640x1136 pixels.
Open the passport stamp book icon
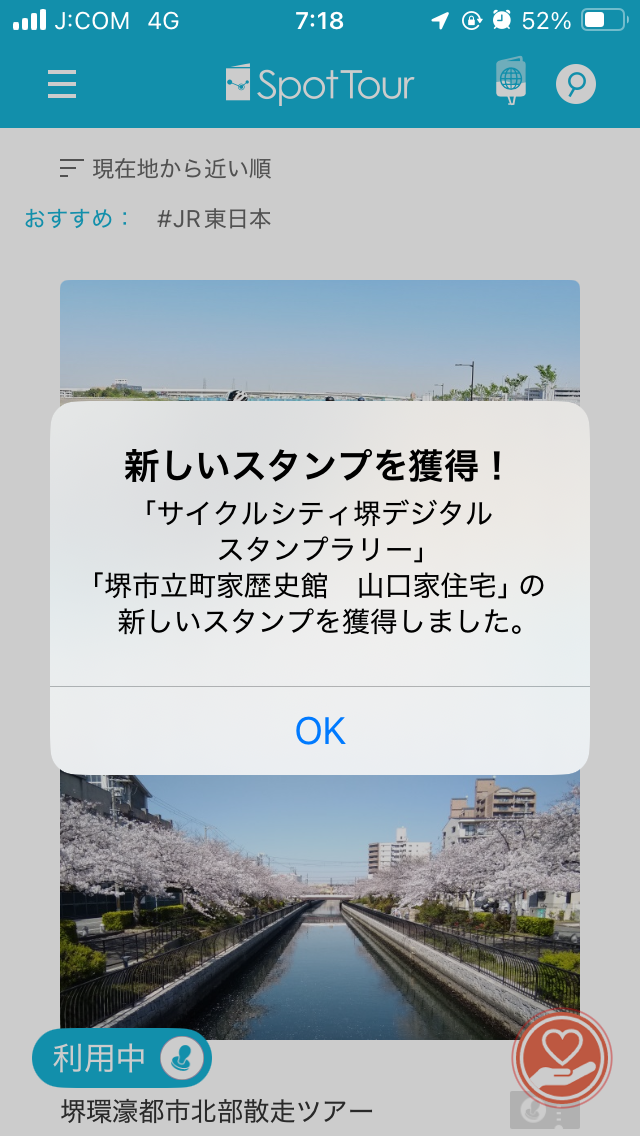(x=511, y=83)
